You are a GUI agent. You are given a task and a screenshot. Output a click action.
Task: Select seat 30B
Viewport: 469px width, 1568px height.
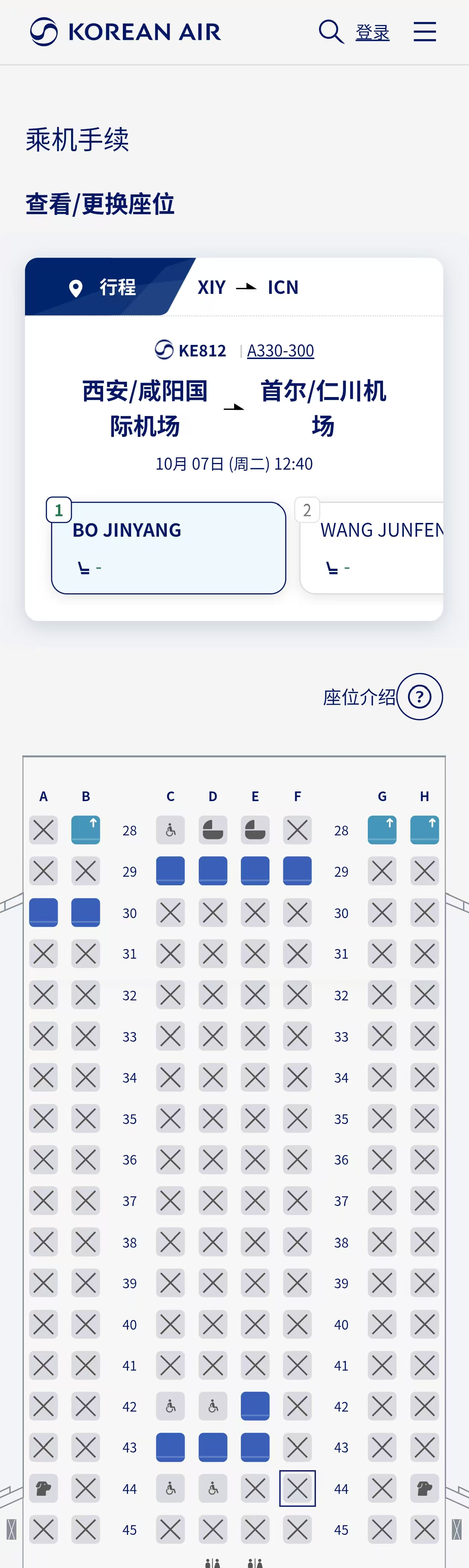click(86, 912)
